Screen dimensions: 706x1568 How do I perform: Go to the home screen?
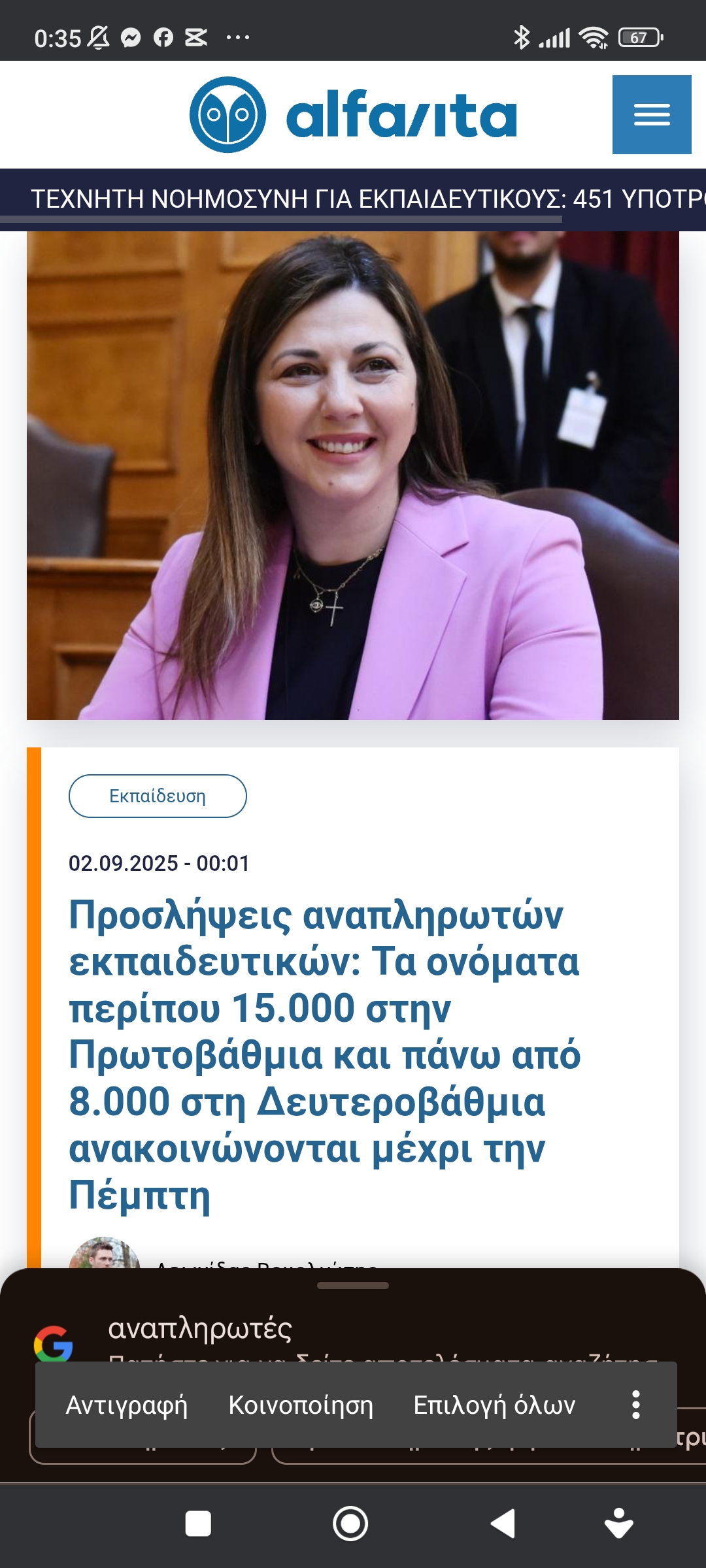click(x=350, y=1524)
